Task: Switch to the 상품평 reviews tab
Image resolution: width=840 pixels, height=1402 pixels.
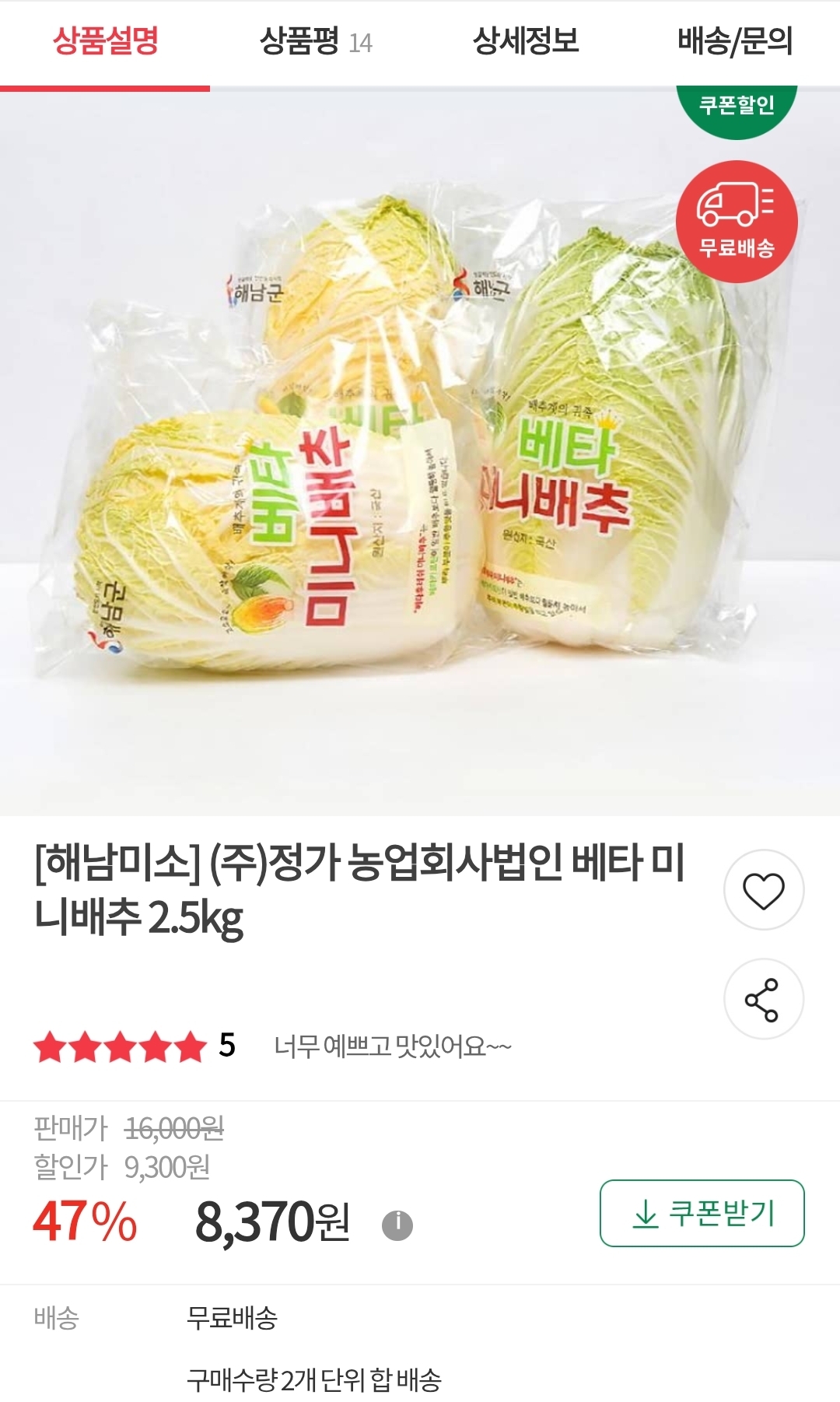Action: pos(315,42)
